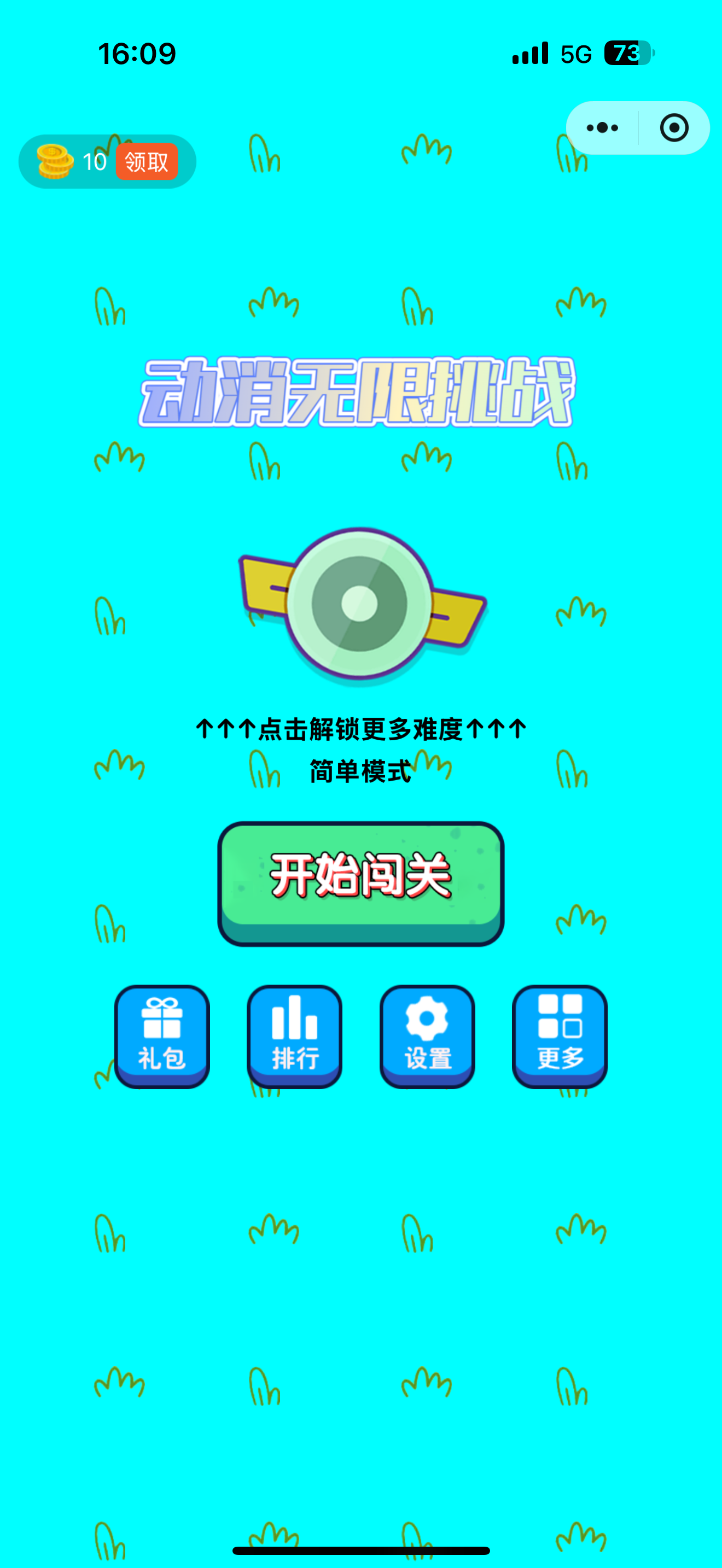Open 设置 settings
This screenshot has height=1568, width=722.
(x=427, y=1035)
